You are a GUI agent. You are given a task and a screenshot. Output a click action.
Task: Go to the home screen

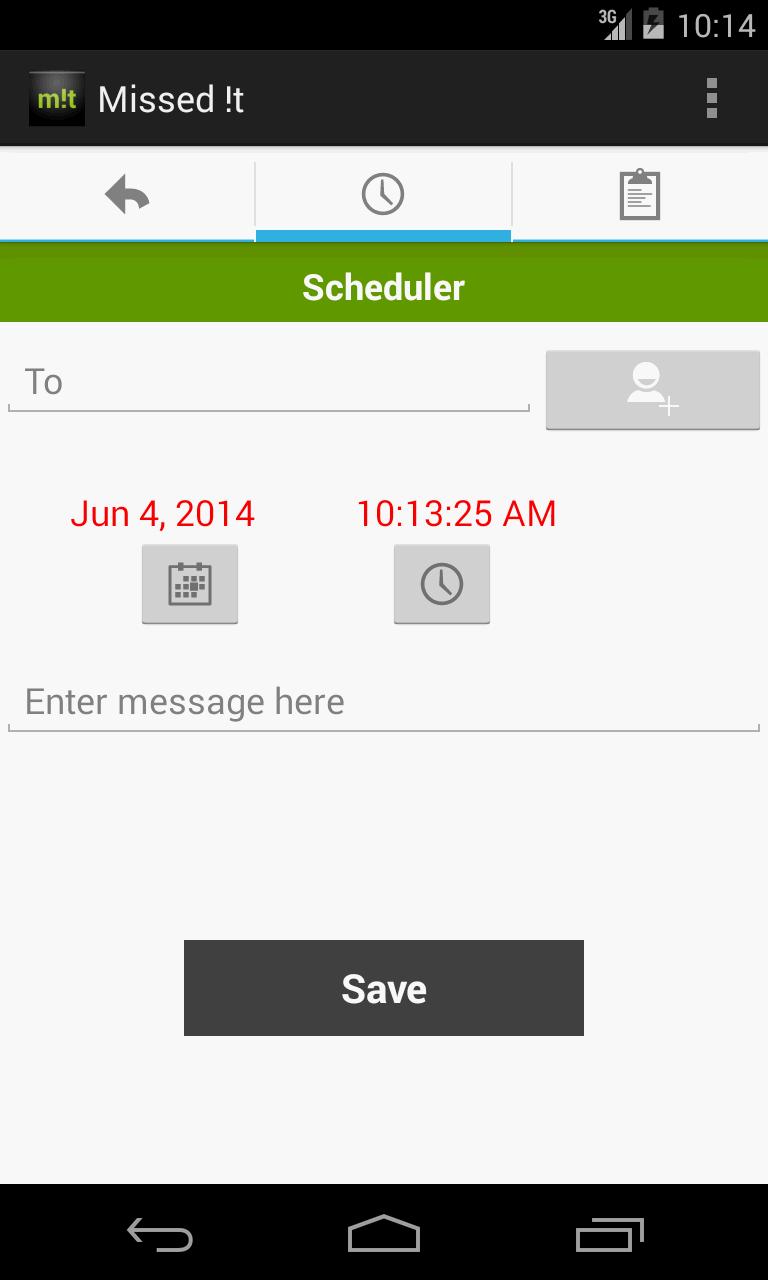pos(383,1235)
